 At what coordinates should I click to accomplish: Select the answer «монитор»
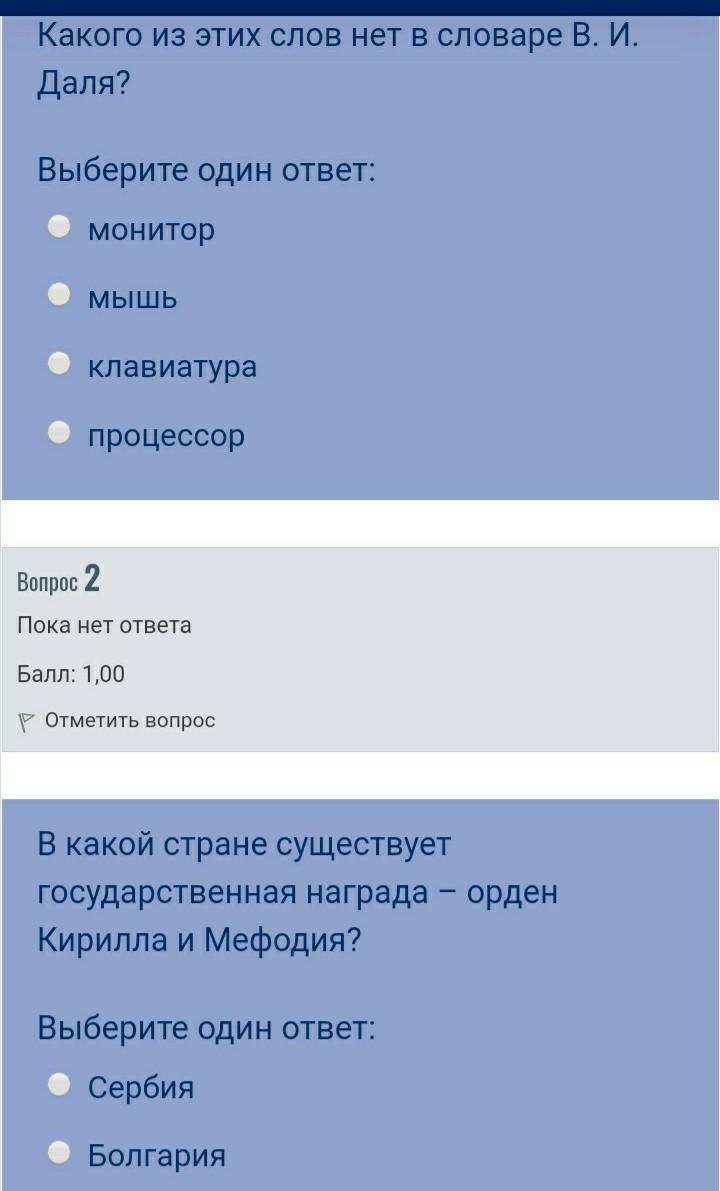pyautogui.click(x=59, y=227)
